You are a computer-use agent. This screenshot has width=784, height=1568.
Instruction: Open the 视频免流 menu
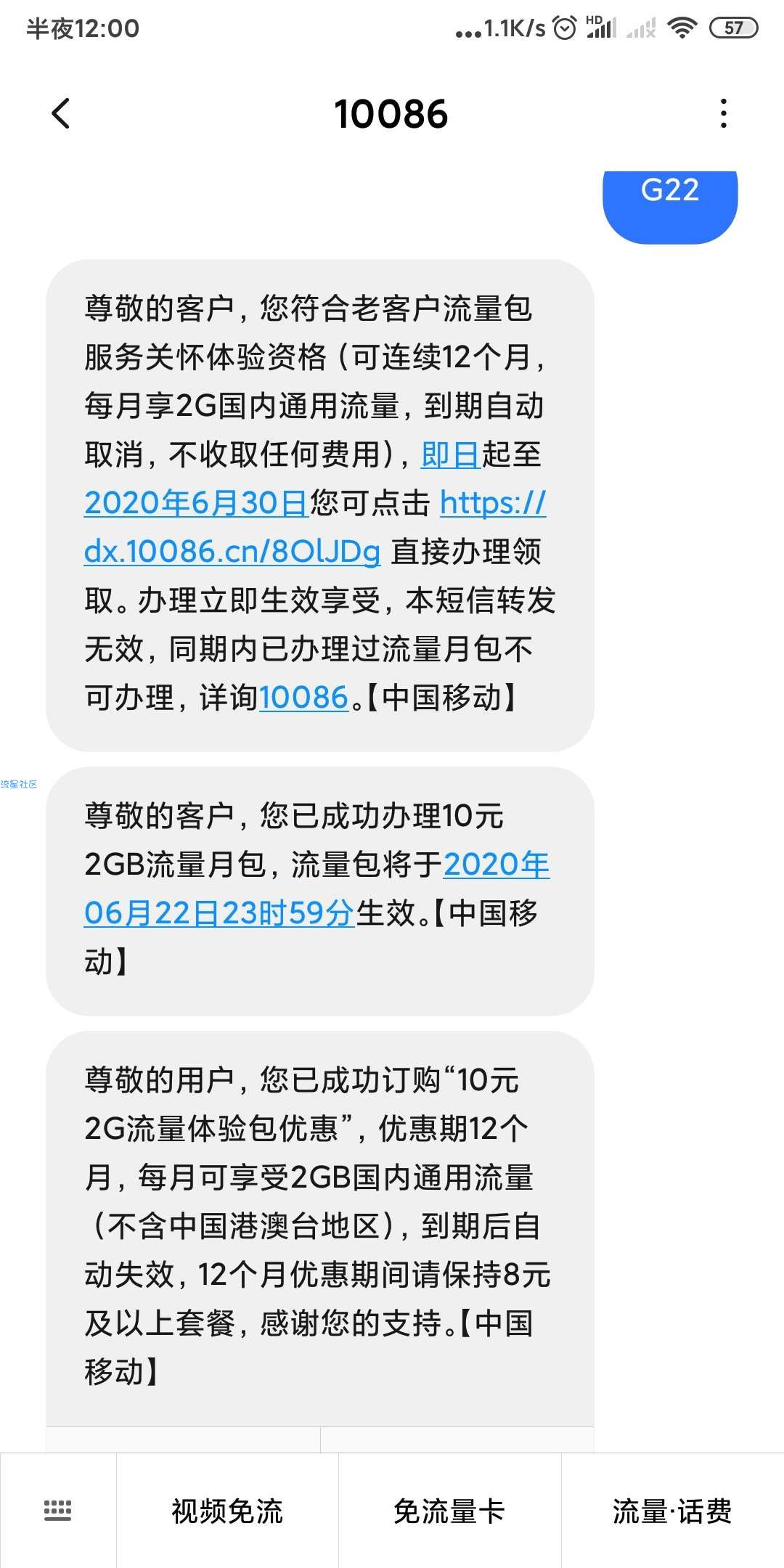(227, 1511)
